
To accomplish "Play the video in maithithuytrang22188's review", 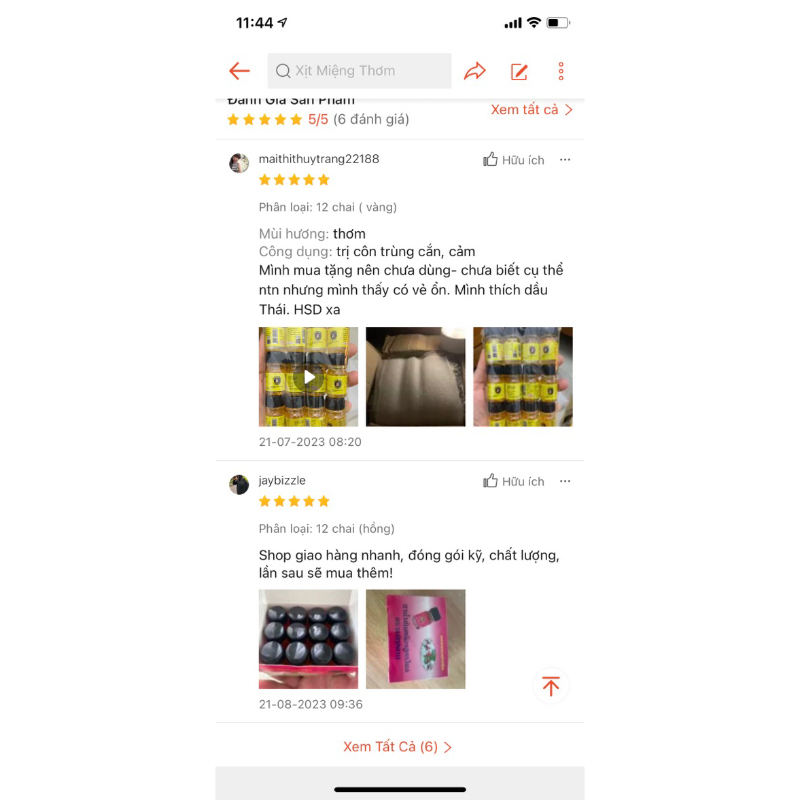I will (x=309, y=377).
